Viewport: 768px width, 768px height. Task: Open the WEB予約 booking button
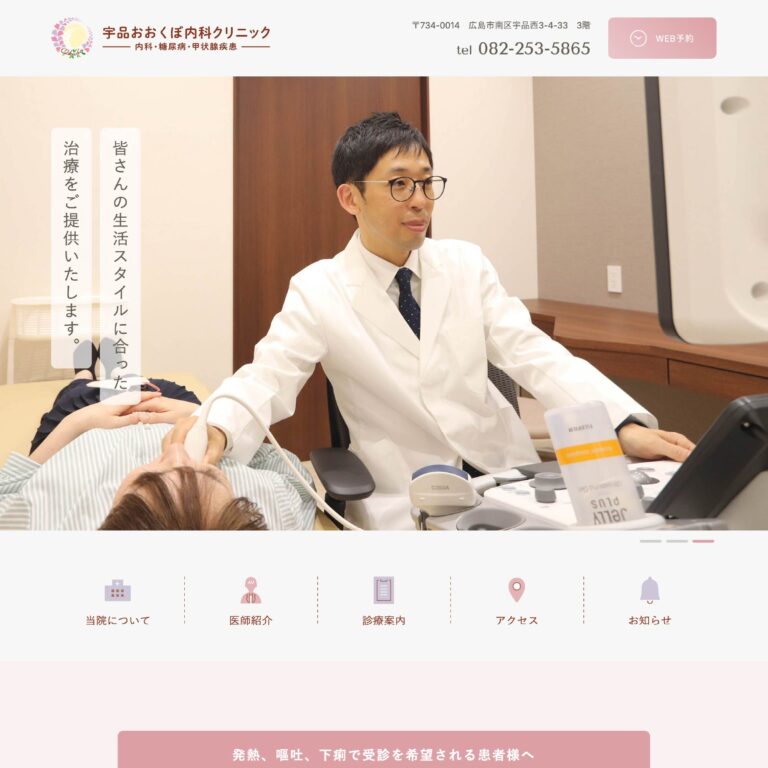coord(662,38)
